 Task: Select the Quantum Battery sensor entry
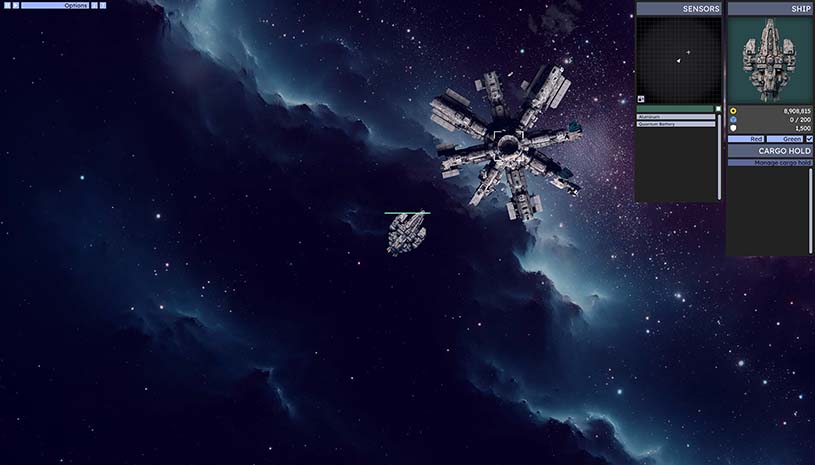point(675,124)
